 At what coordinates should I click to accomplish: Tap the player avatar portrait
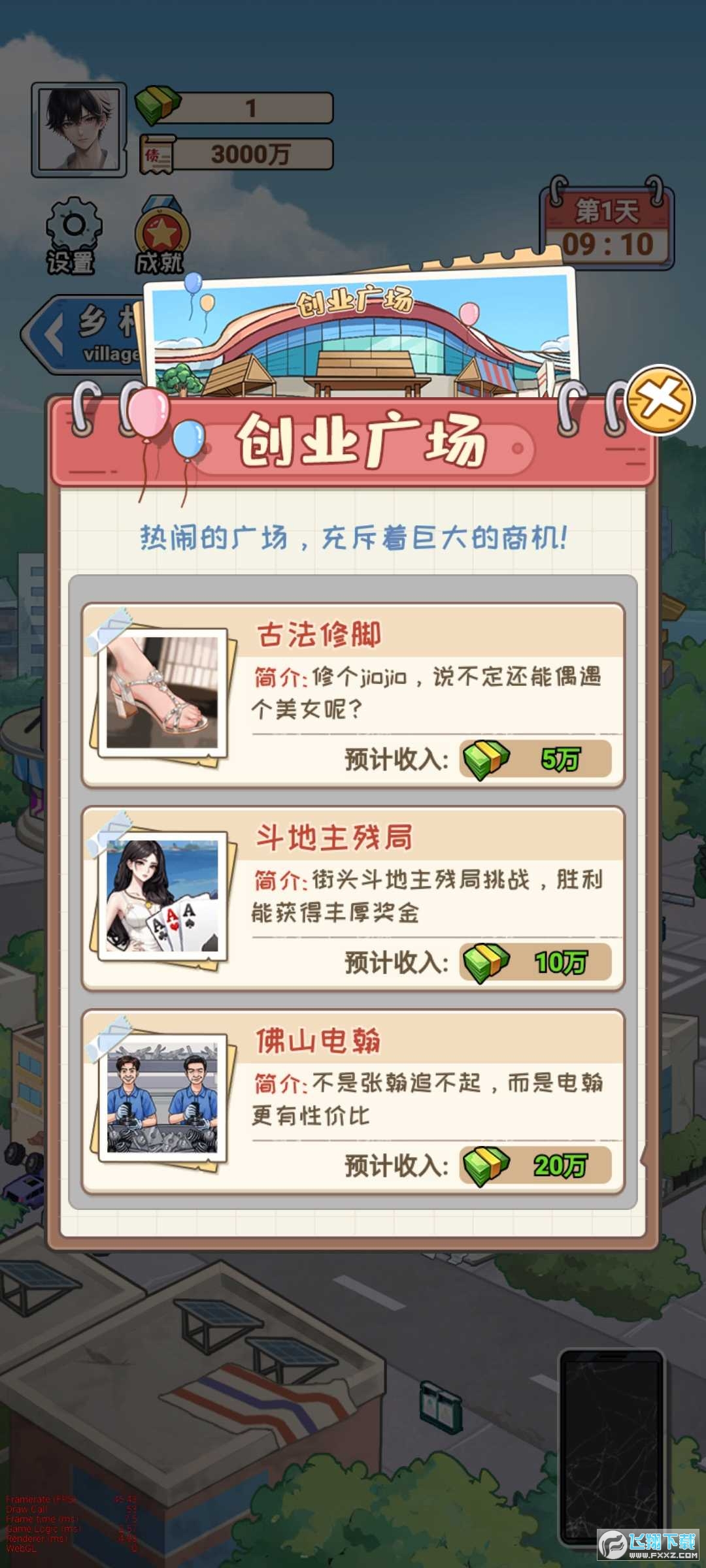click(x=79, y=129)
